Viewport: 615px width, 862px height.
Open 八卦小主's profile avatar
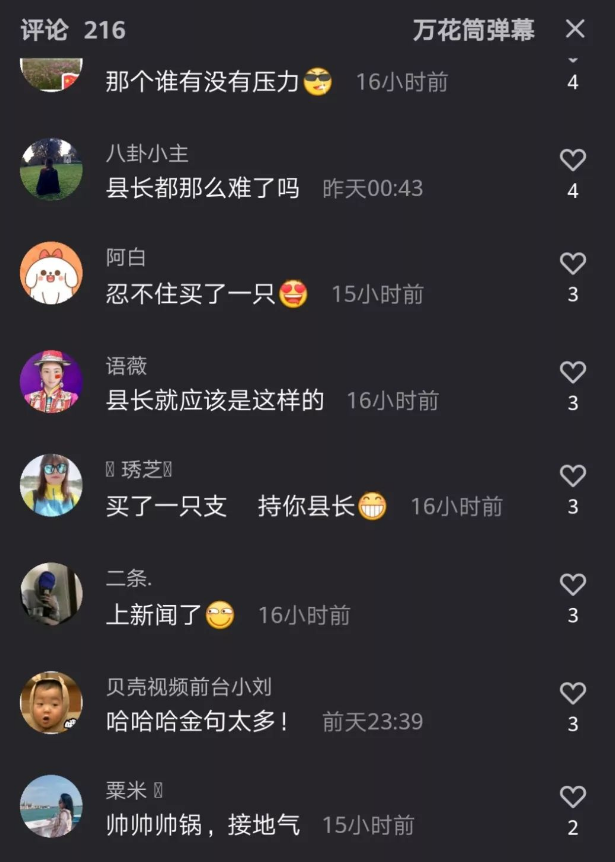[51, 169]
